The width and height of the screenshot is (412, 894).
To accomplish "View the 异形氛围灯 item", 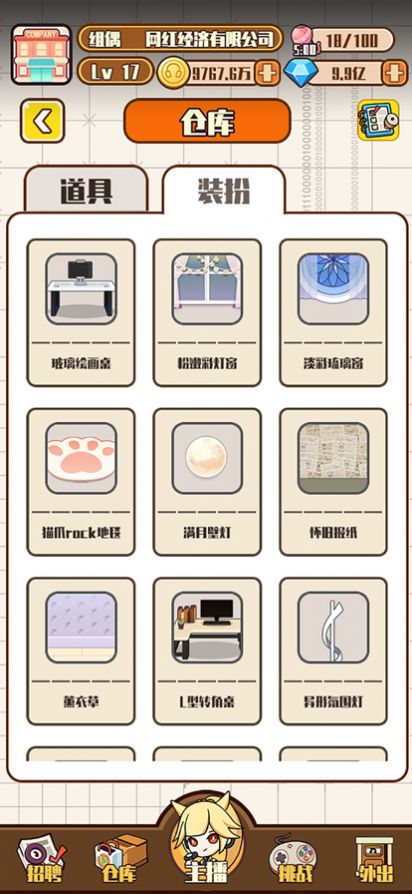I will pos(333,651).
